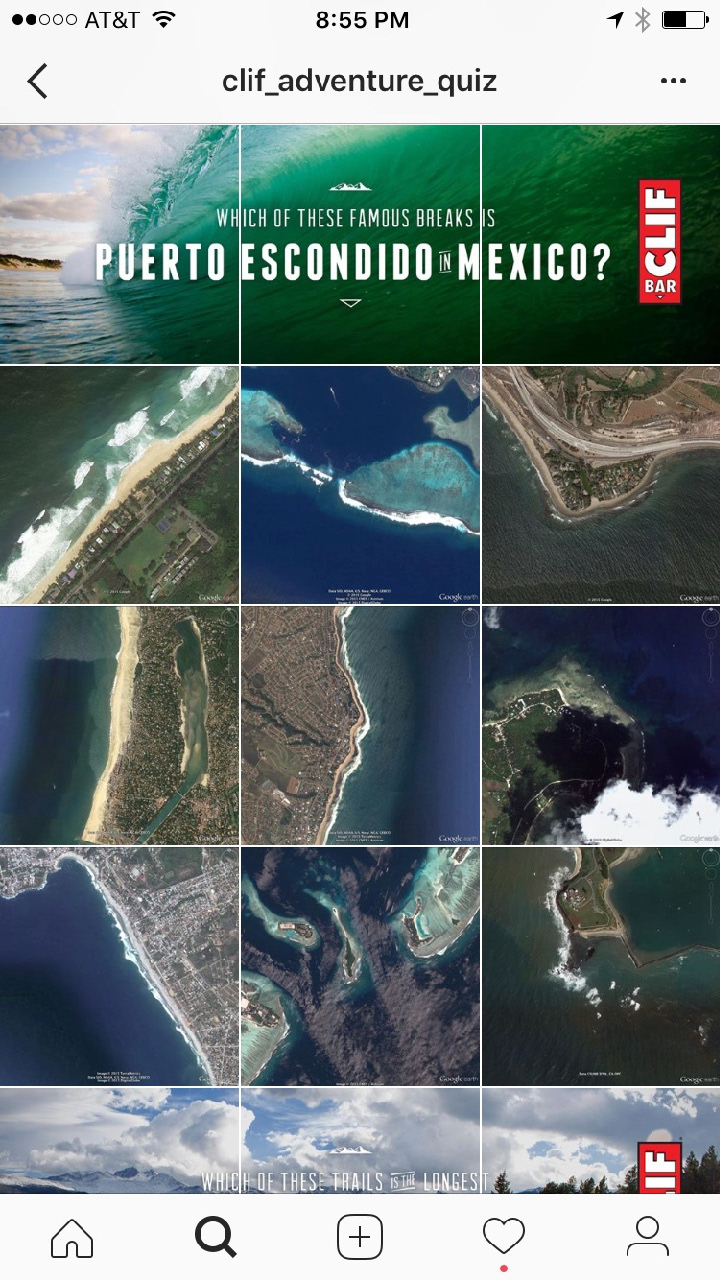Open satellite tile with white cloud cover
This screenshot has height=1280, width=720.
(601, 726)
